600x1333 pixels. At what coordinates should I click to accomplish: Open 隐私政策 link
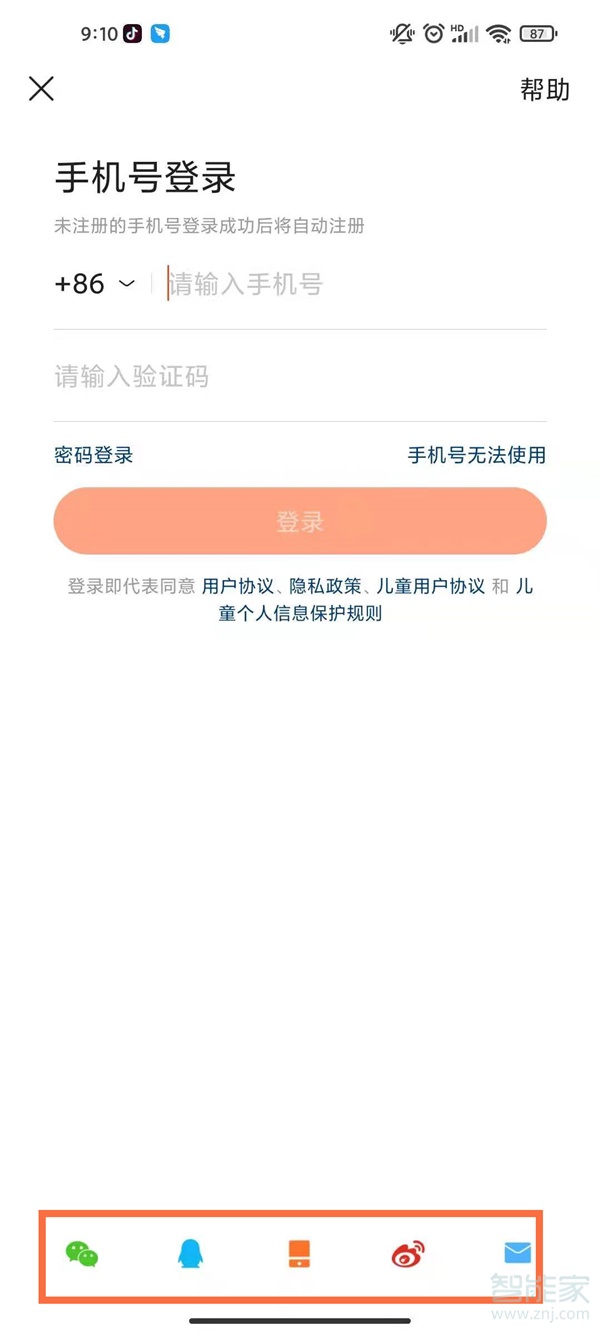(x=325, y=586)
